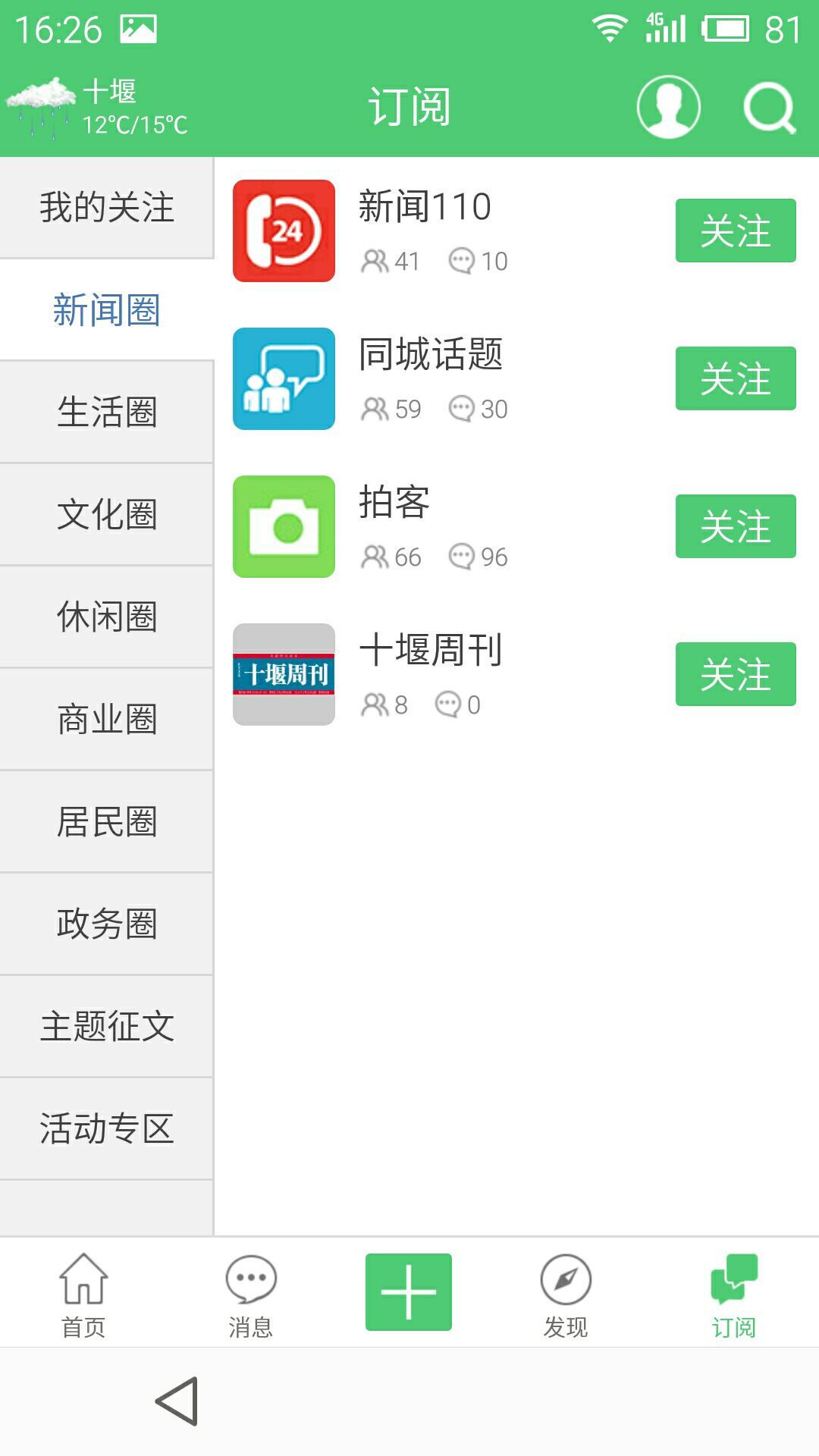Select the 生活圈 category
Screen dimensions: 819x1456
click(x=107, y=413)
